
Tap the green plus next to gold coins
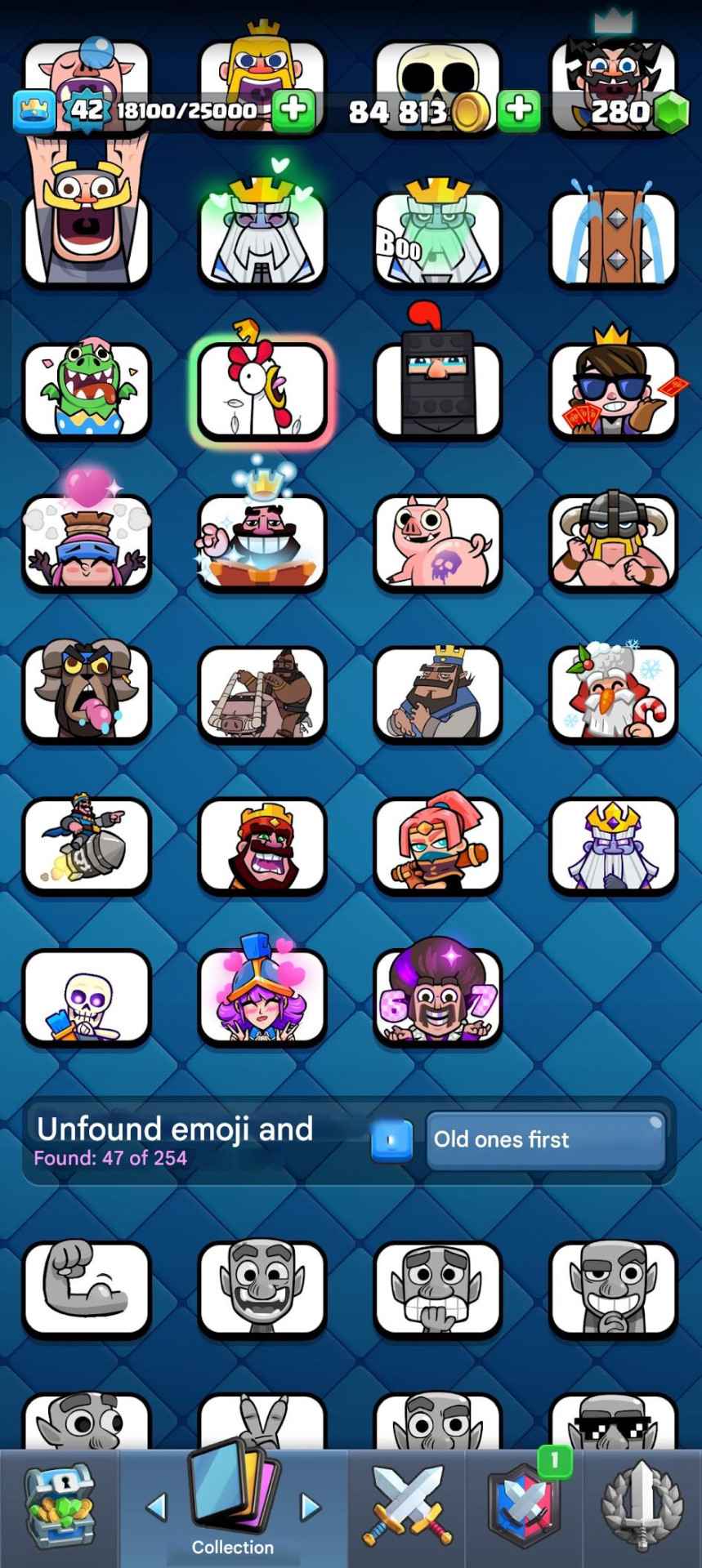(x=518, y=109)
